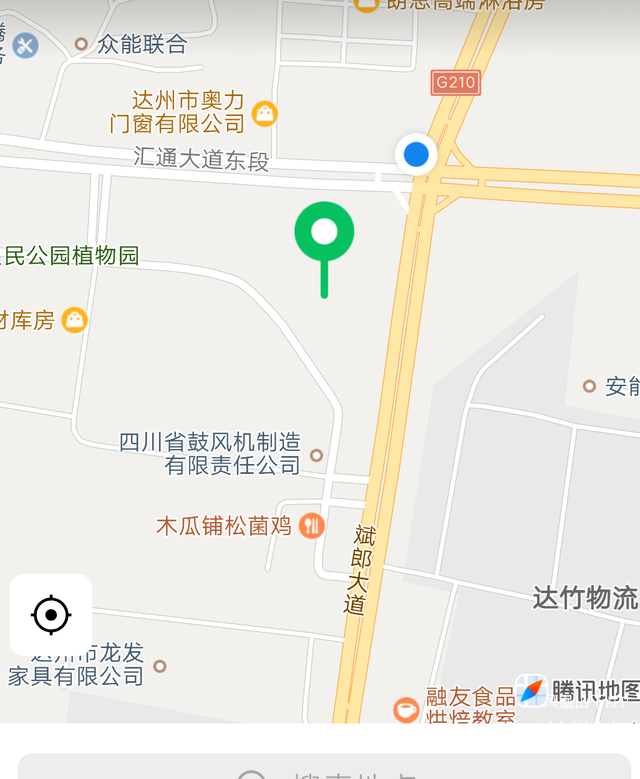Tap the 四川省鼓风机制造有限责任公司 marker
Image resolution: width=640 pixels, height=779 pixels.
pyautogui.click(x=317, y=455)
